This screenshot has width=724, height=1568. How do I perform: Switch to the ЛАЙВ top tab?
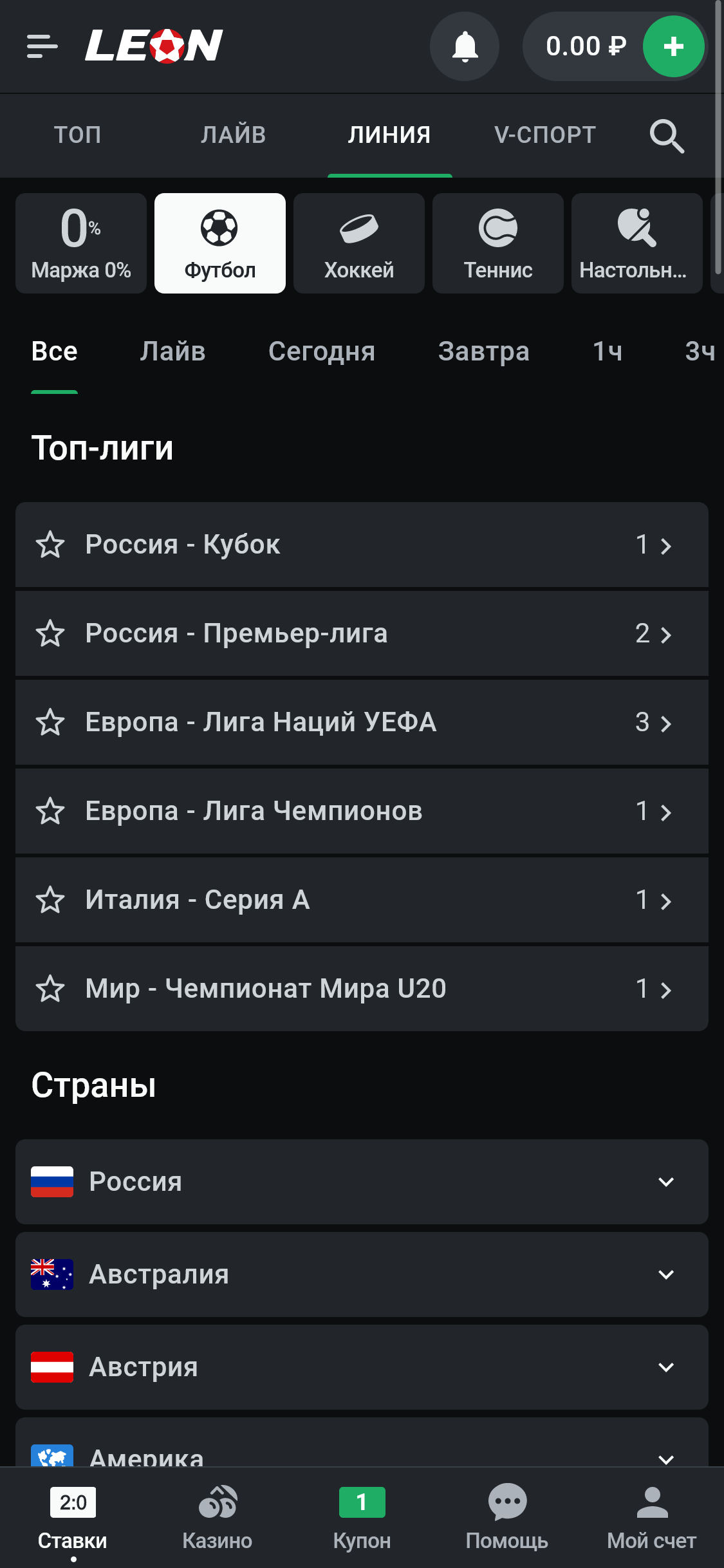[x=233, y=135]
